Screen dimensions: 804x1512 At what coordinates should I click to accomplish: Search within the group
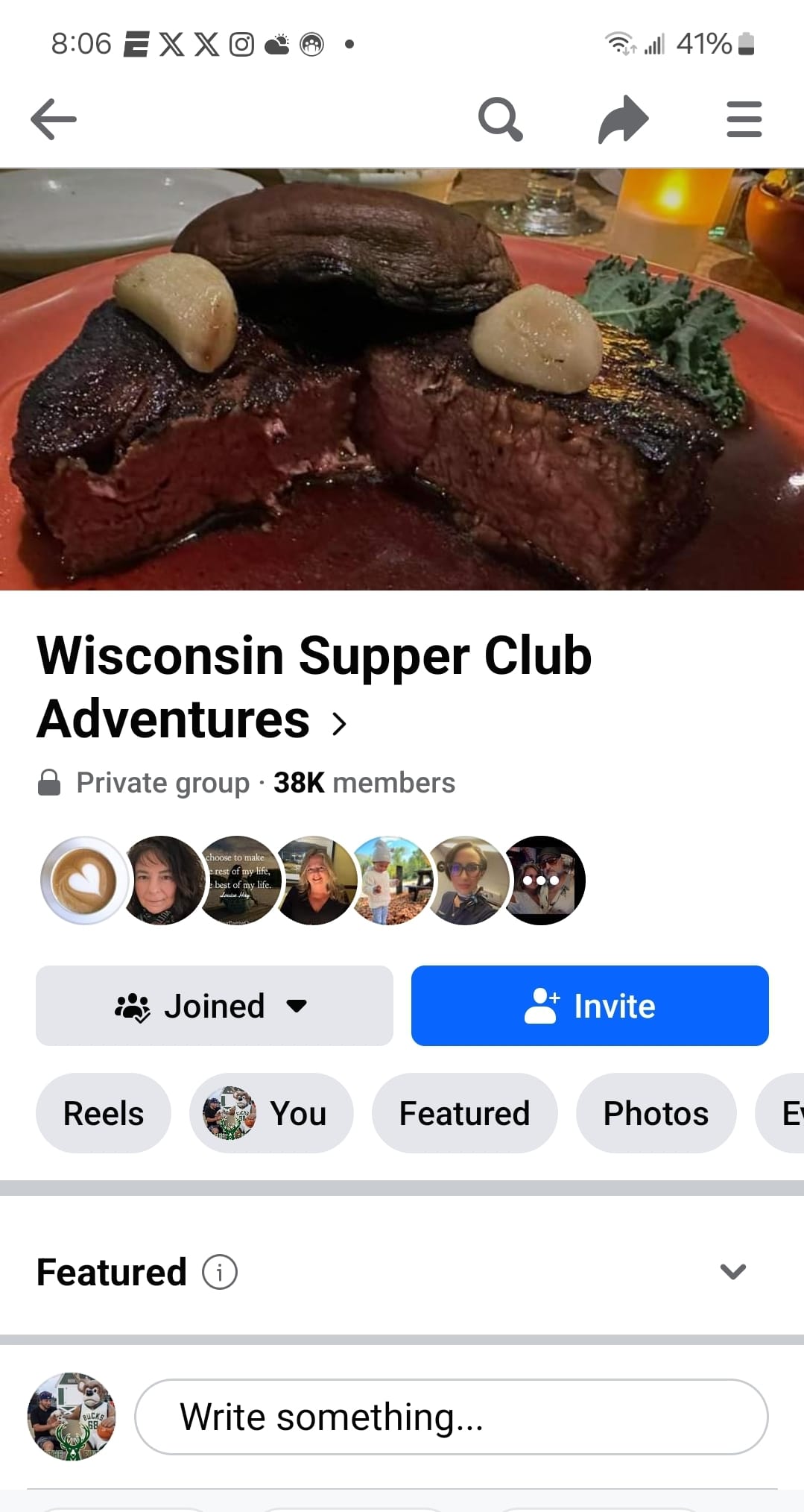[500, 119]
